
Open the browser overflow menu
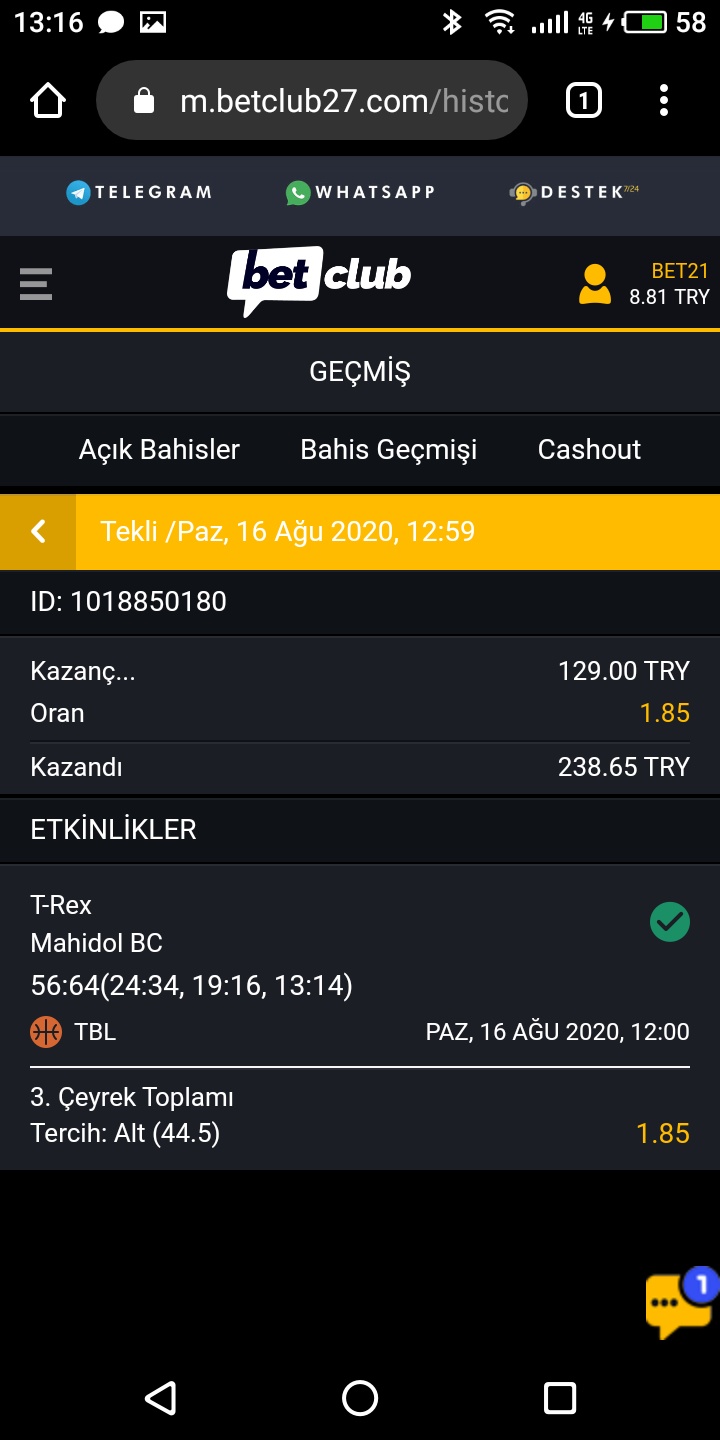point(664,100)
